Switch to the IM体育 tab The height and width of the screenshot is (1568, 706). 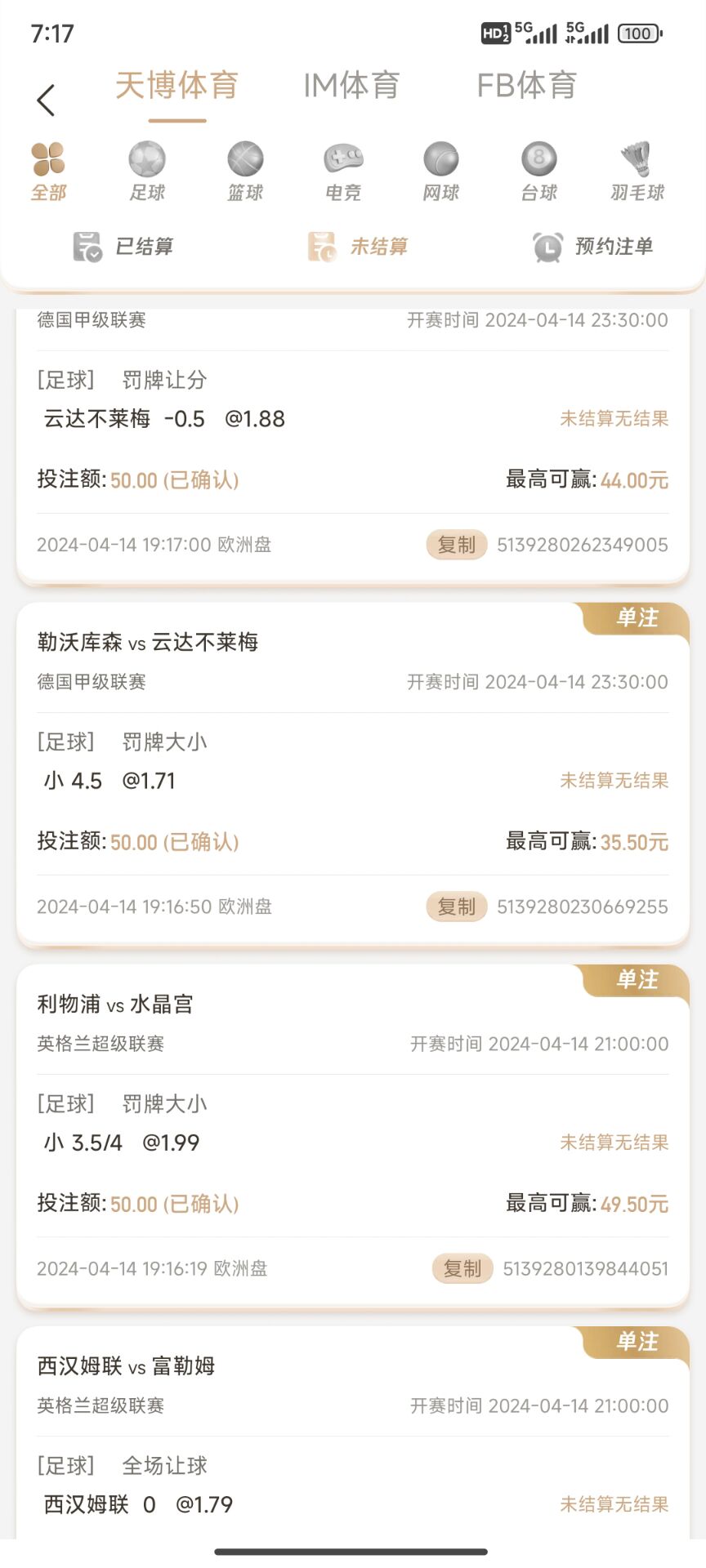351,86
